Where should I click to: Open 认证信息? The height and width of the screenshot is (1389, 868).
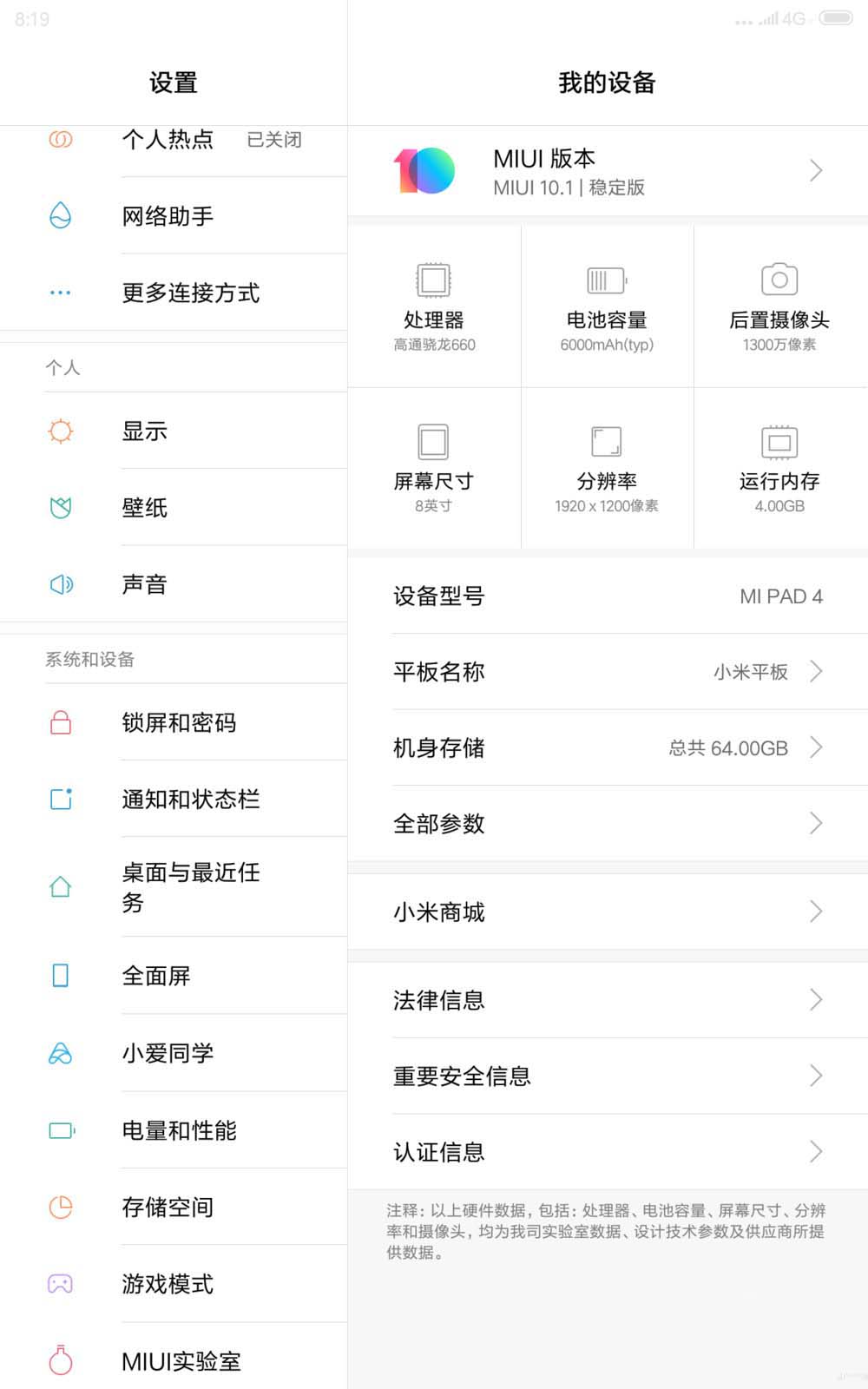click(608, 1152)
